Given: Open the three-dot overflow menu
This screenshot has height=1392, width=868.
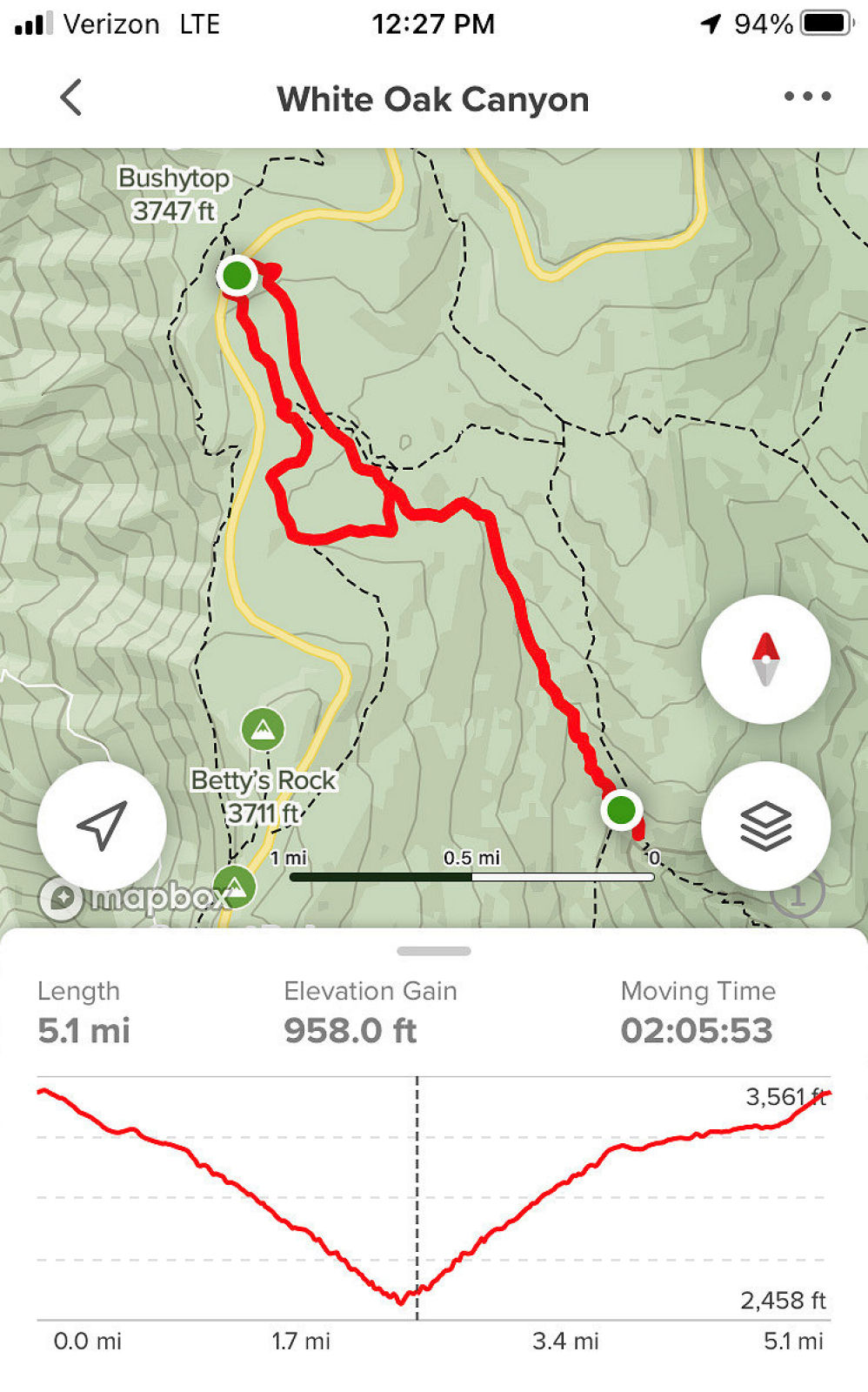Looking at the screenshot, I should click(x=807, y=97).
